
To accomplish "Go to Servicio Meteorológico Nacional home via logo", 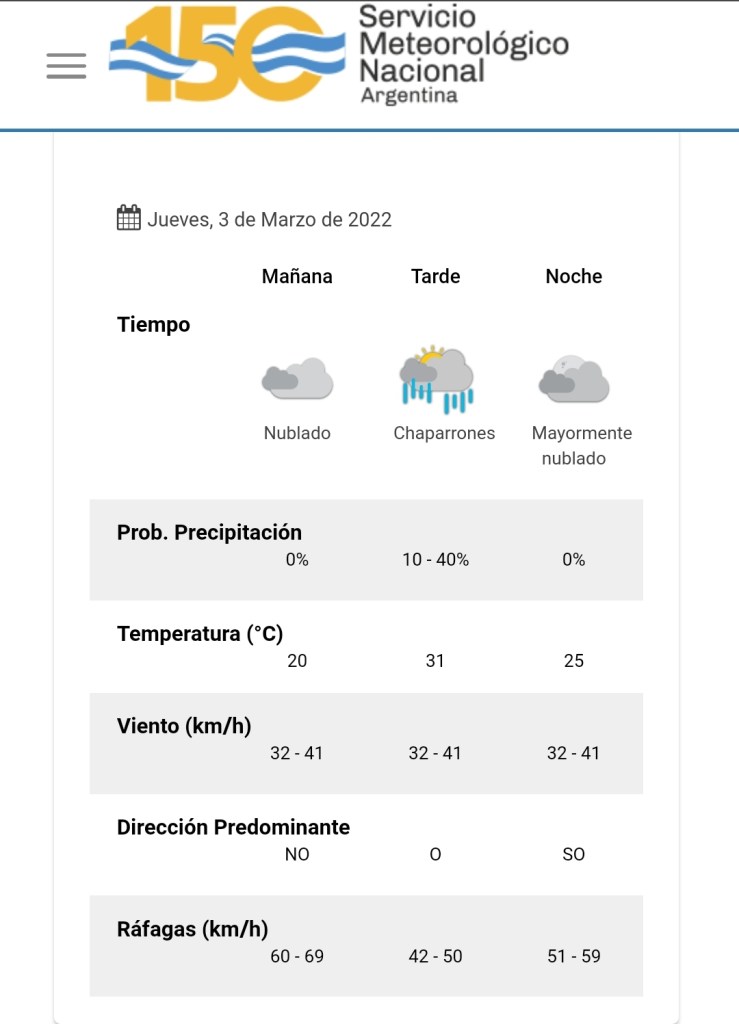I will 338,55.
